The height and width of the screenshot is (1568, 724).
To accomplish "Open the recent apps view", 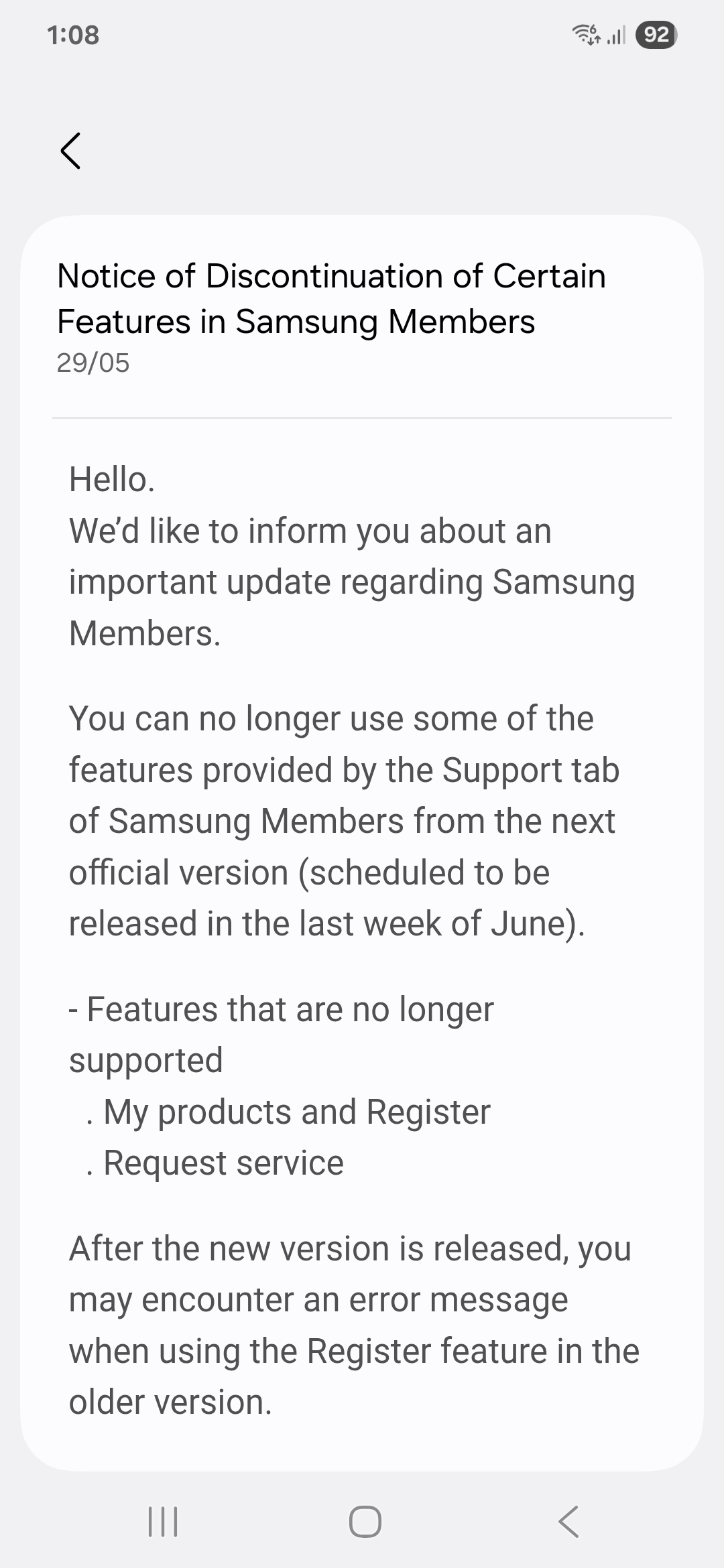I will pos(162,1521).
